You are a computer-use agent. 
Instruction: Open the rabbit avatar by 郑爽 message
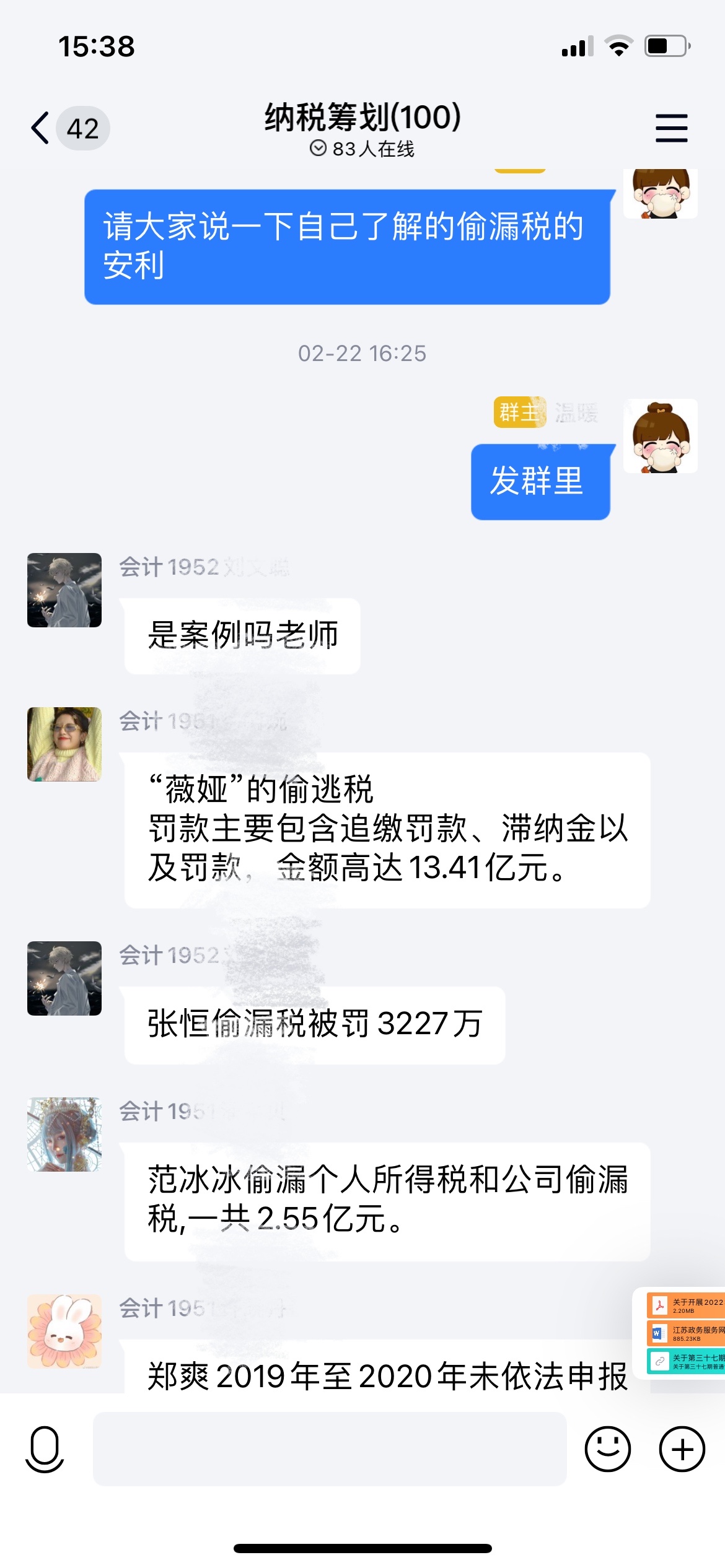(x=64, y=1331)
